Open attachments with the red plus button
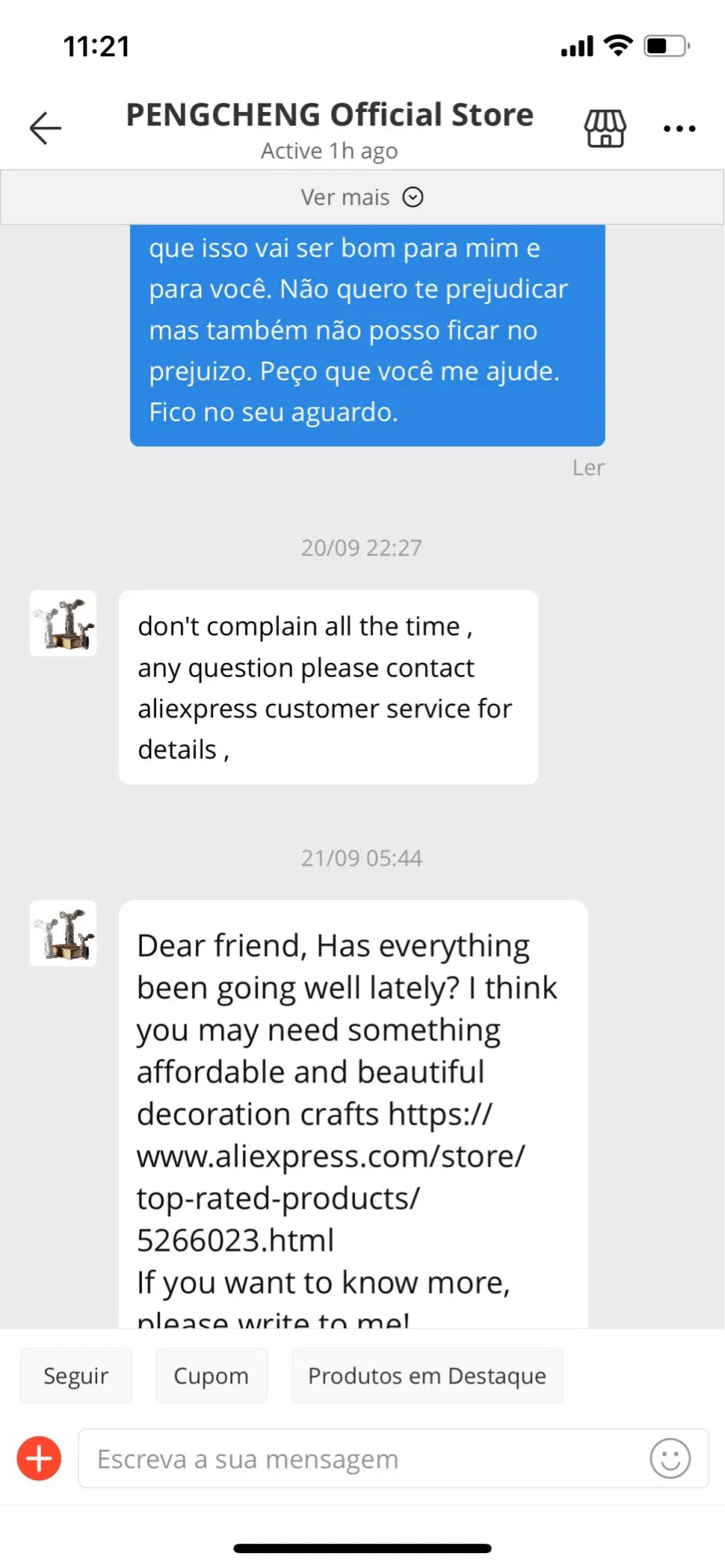Image resolution: width=725 pixels, height=1568 pixels. tap(39, 1458)
